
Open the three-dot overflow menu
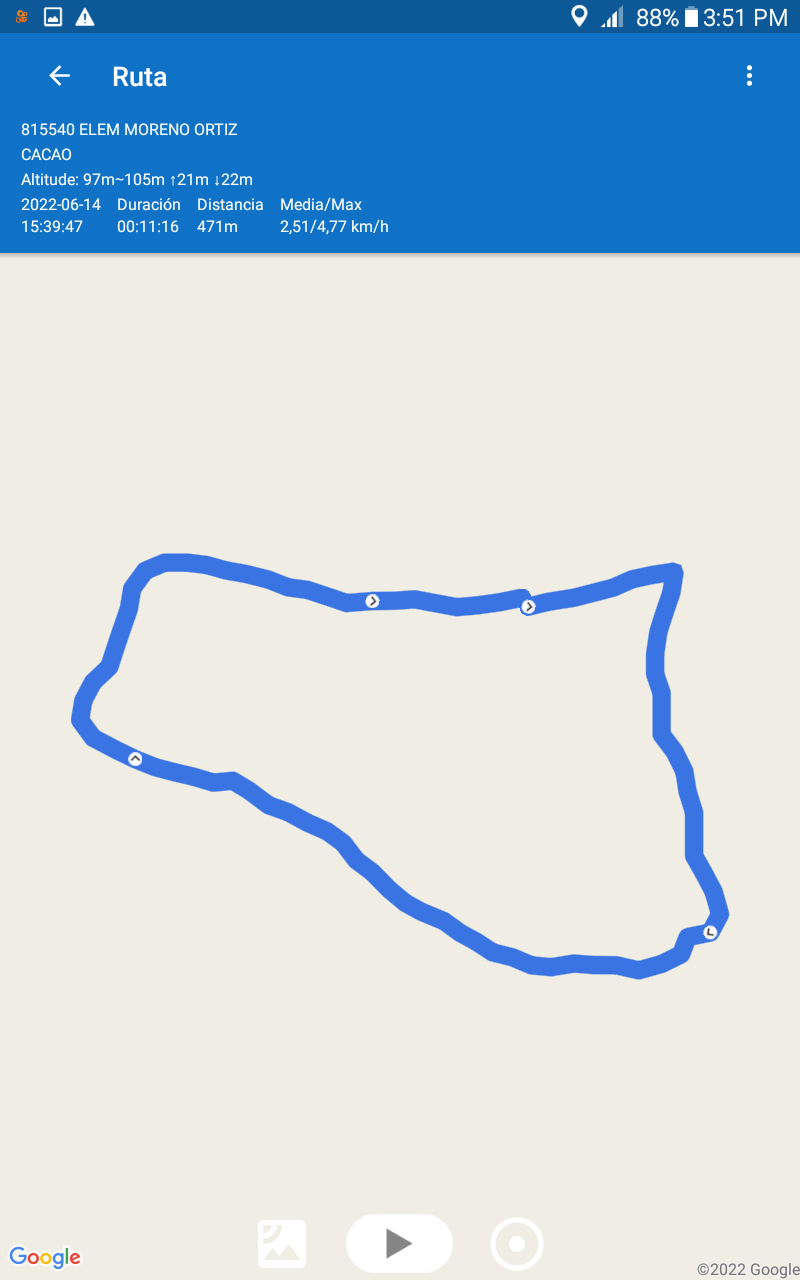(x=749, y=76)
